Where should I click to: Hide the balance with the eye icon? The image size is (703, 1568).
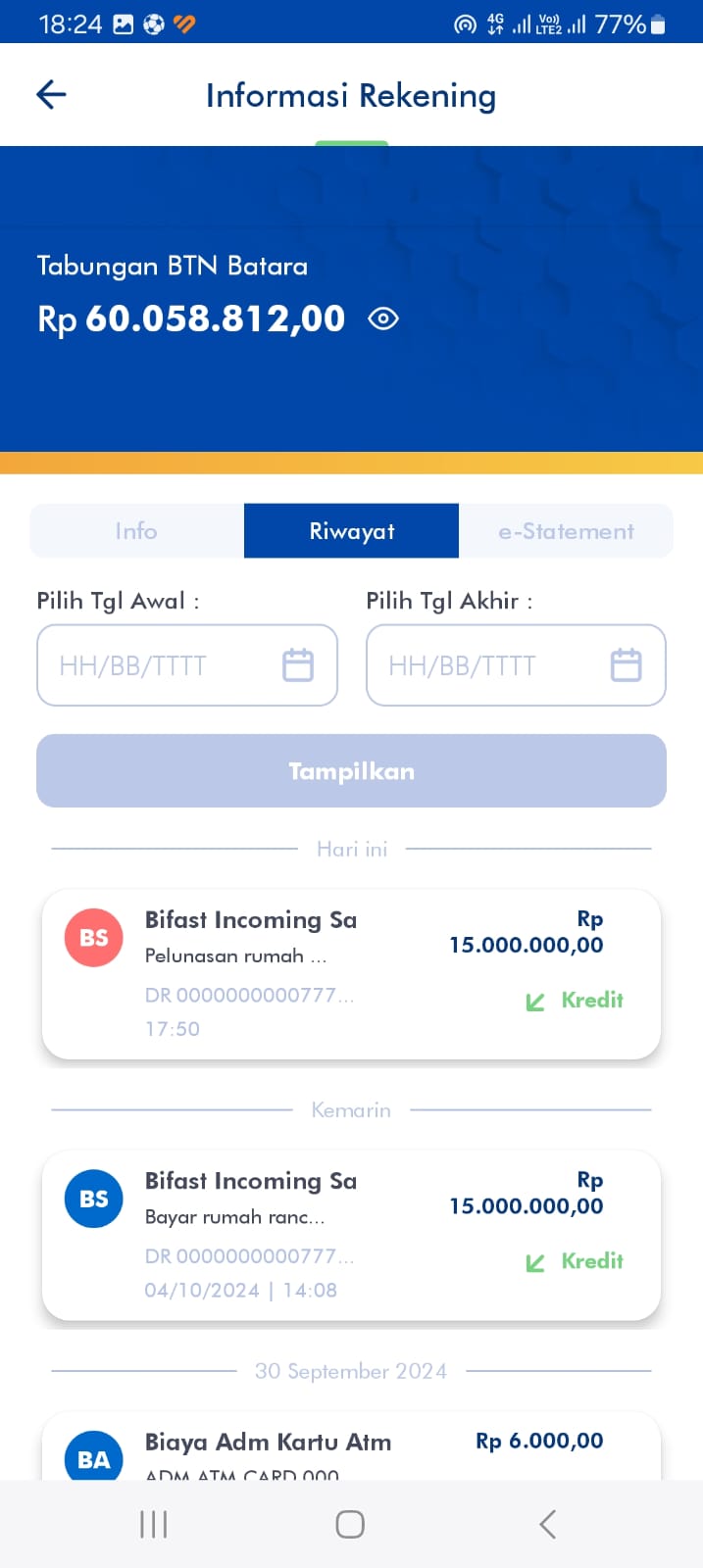382,318
